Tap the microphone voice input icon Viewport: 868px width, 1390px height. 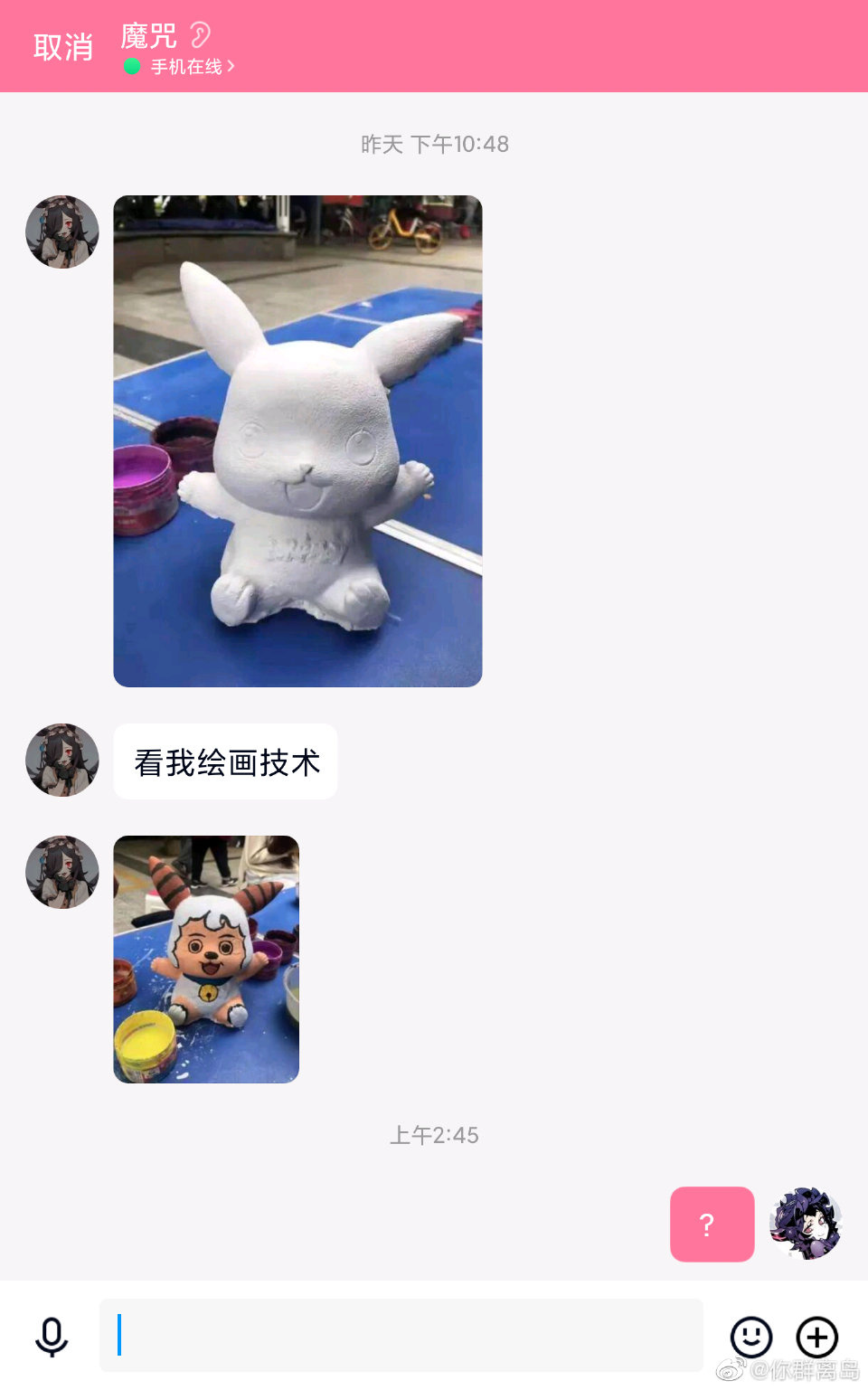click(52, 1337)
